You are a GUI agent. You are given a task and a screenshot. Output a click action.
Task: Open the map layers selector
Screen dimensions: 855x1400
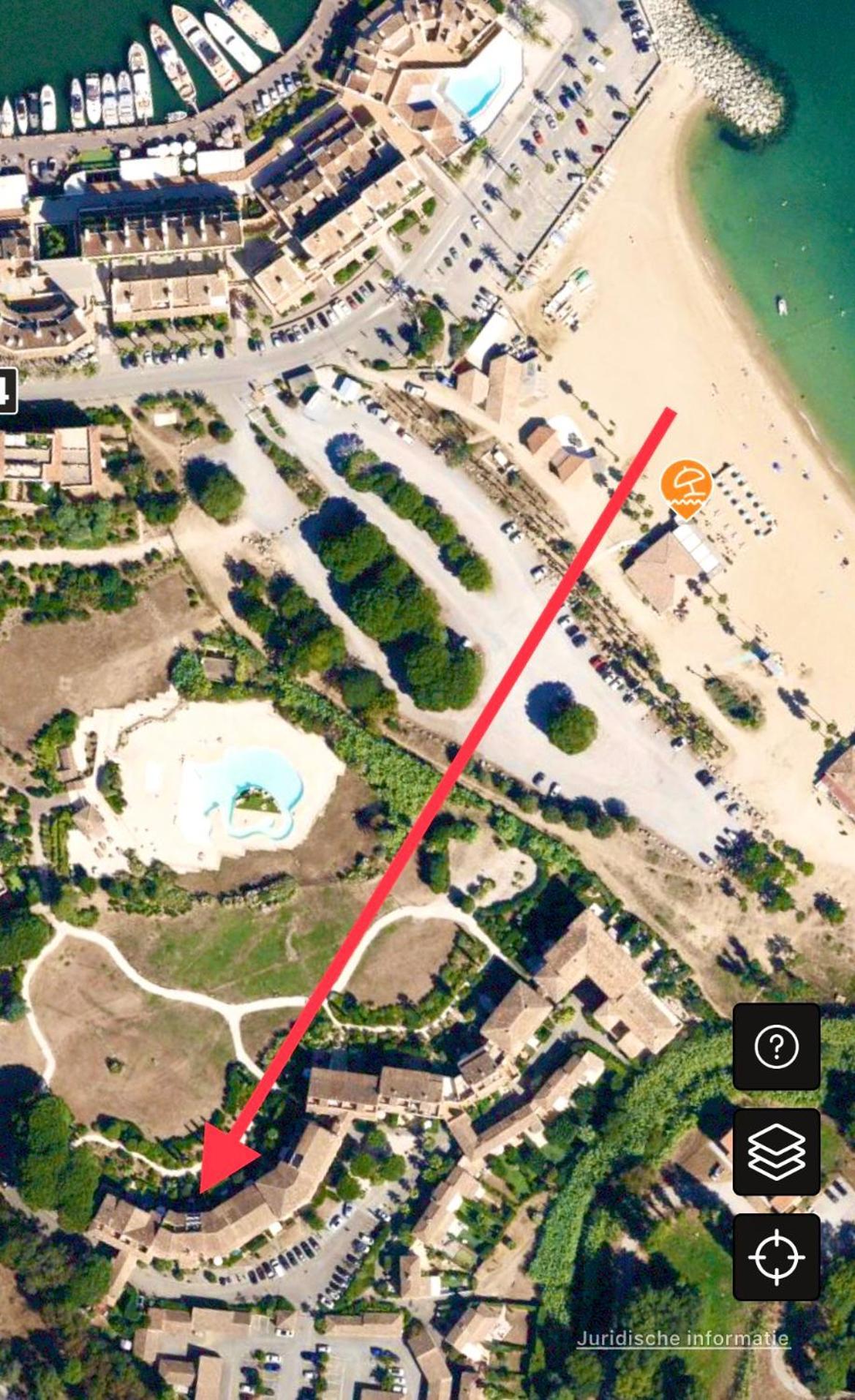tap(776, 1152)
